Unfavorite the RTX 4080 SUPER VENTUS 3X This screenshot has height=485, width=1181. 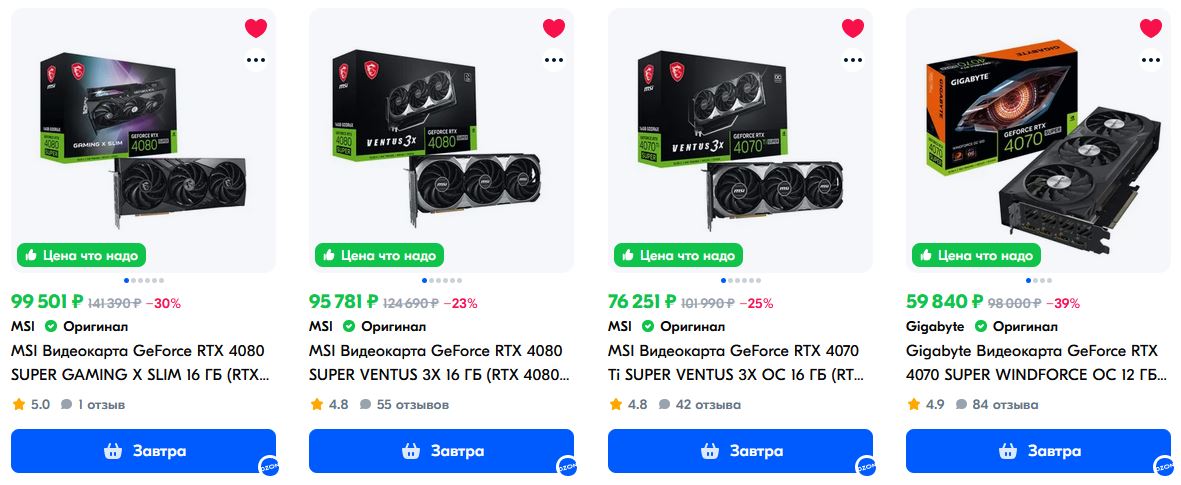pos(554,28)
